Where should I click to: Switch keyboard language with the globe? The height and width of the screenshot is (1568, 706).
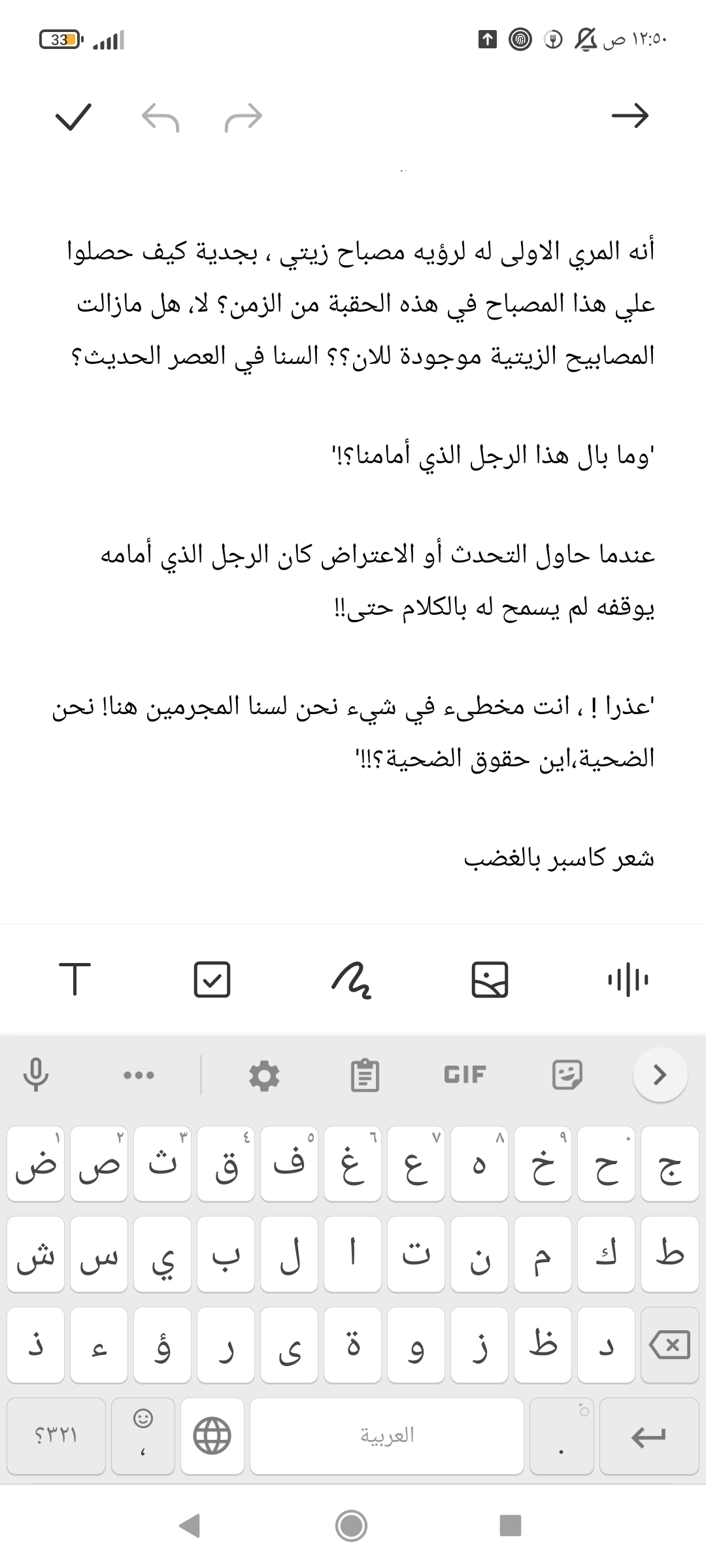pyautogui.click(x=212, y=1436)
